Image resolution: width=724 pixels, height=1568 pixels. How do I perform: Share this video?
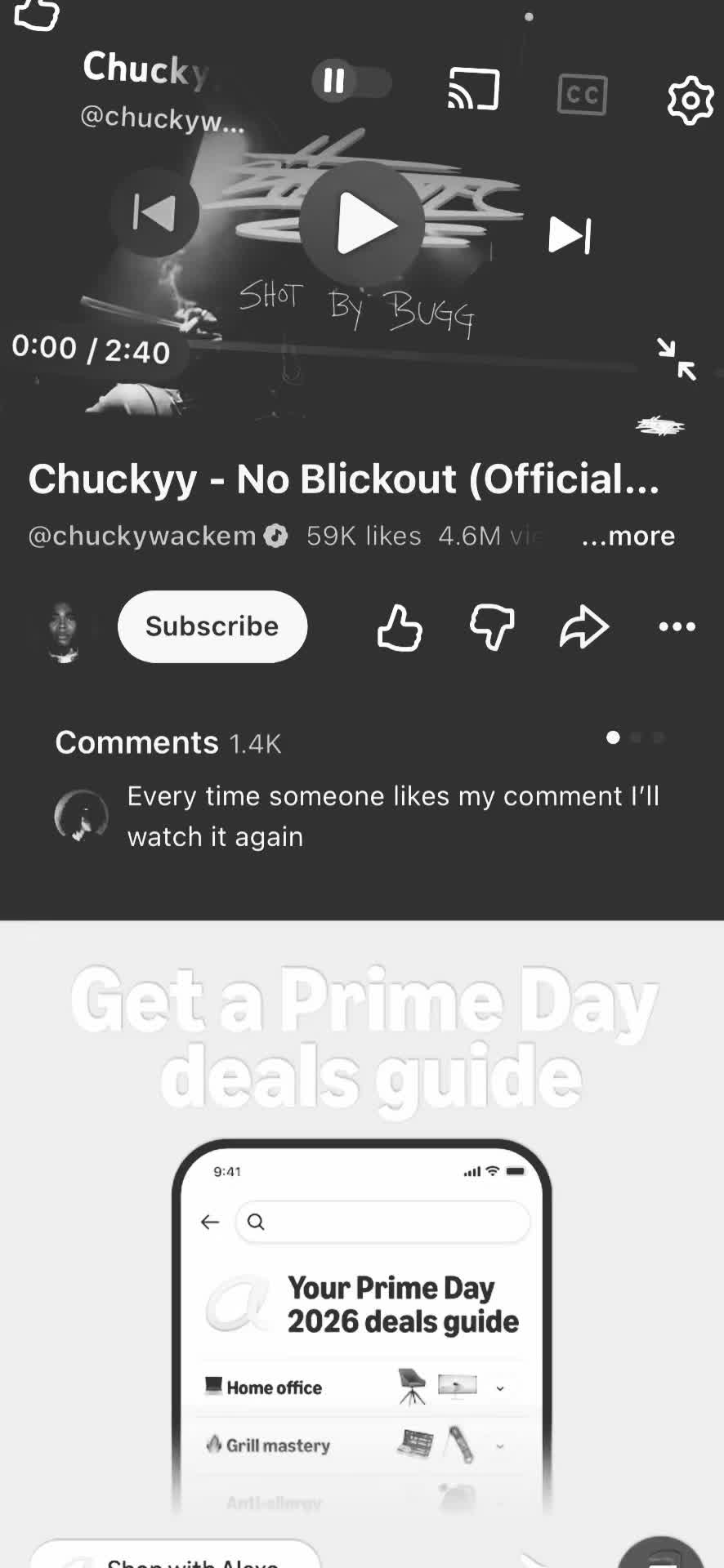[x=584, y=627]
